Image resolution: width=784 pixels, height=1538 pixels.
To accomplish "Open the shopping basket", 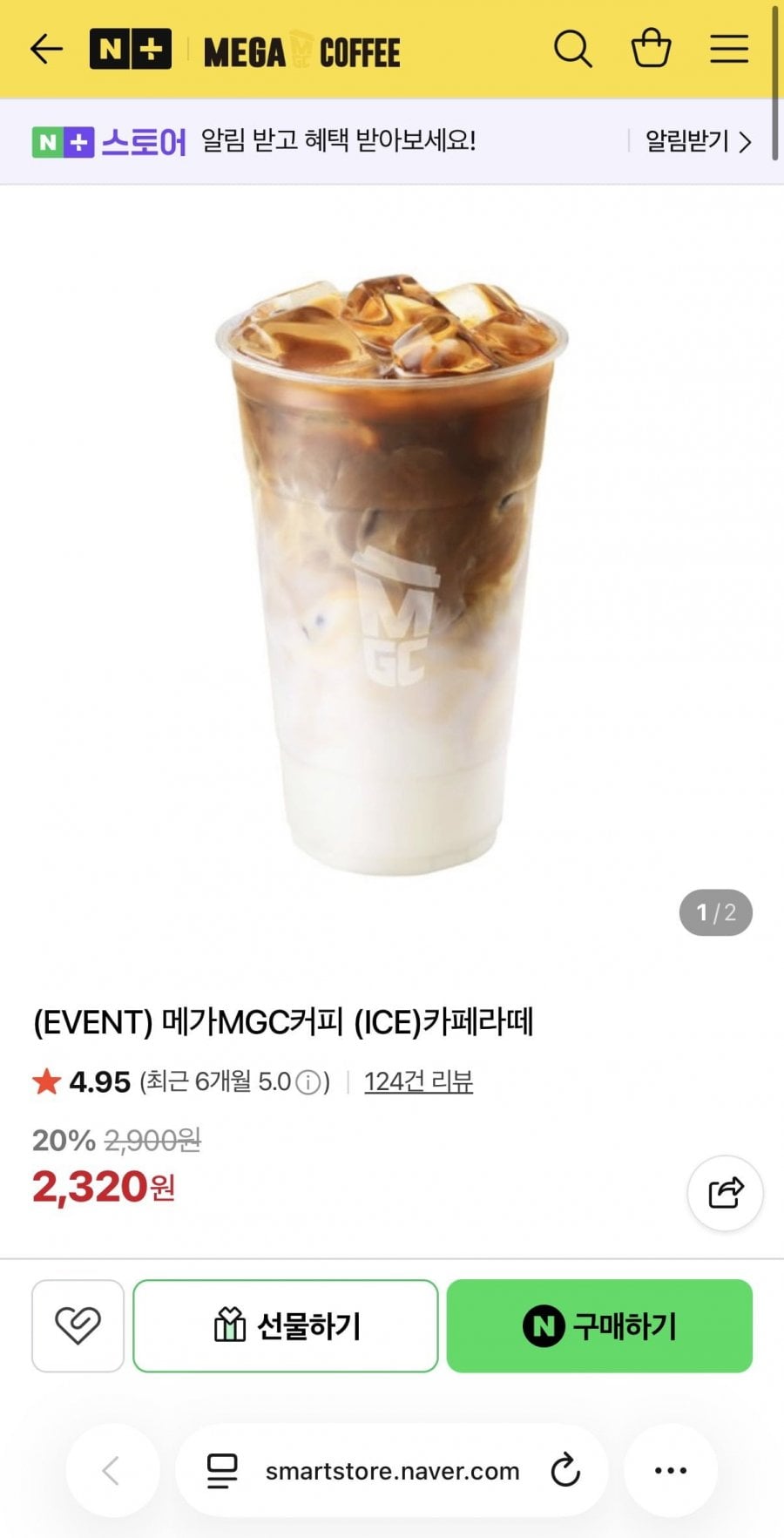I will click(651, 49).
